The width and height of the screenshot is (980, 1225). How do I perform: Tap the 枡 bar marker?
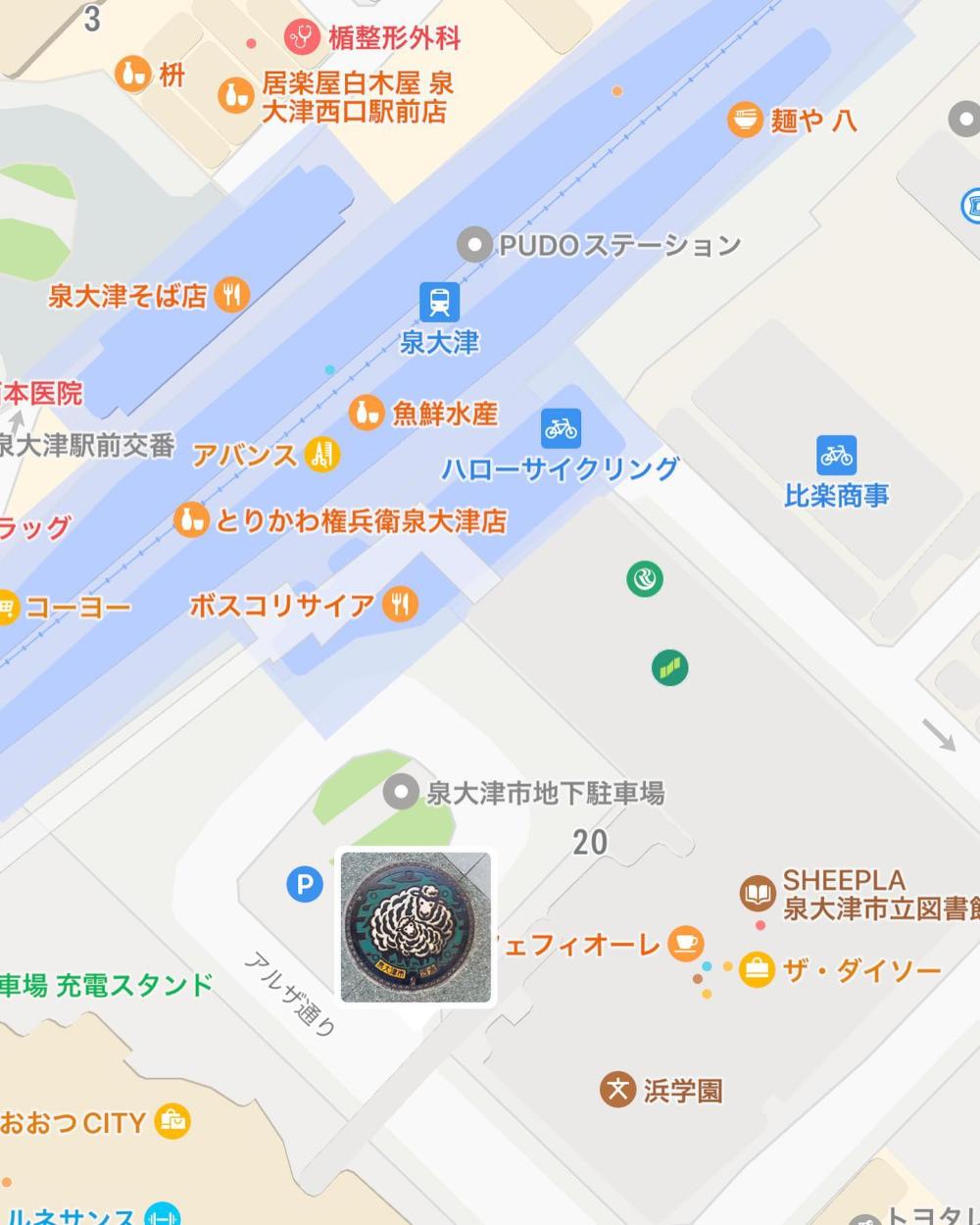tap(132, 74)
